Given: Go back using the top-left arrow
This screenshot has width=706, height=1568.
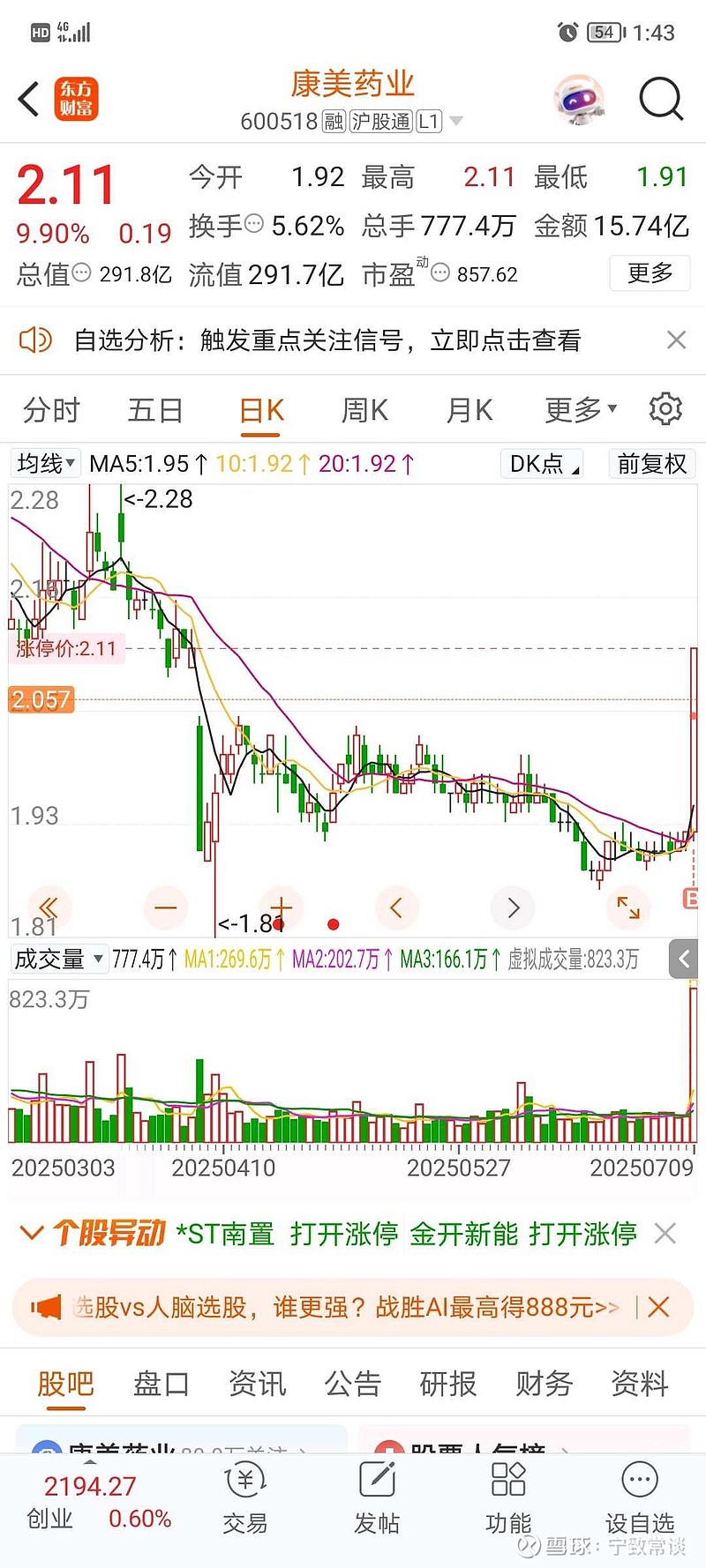Looking at the screenshot, I should coord(29,99).
